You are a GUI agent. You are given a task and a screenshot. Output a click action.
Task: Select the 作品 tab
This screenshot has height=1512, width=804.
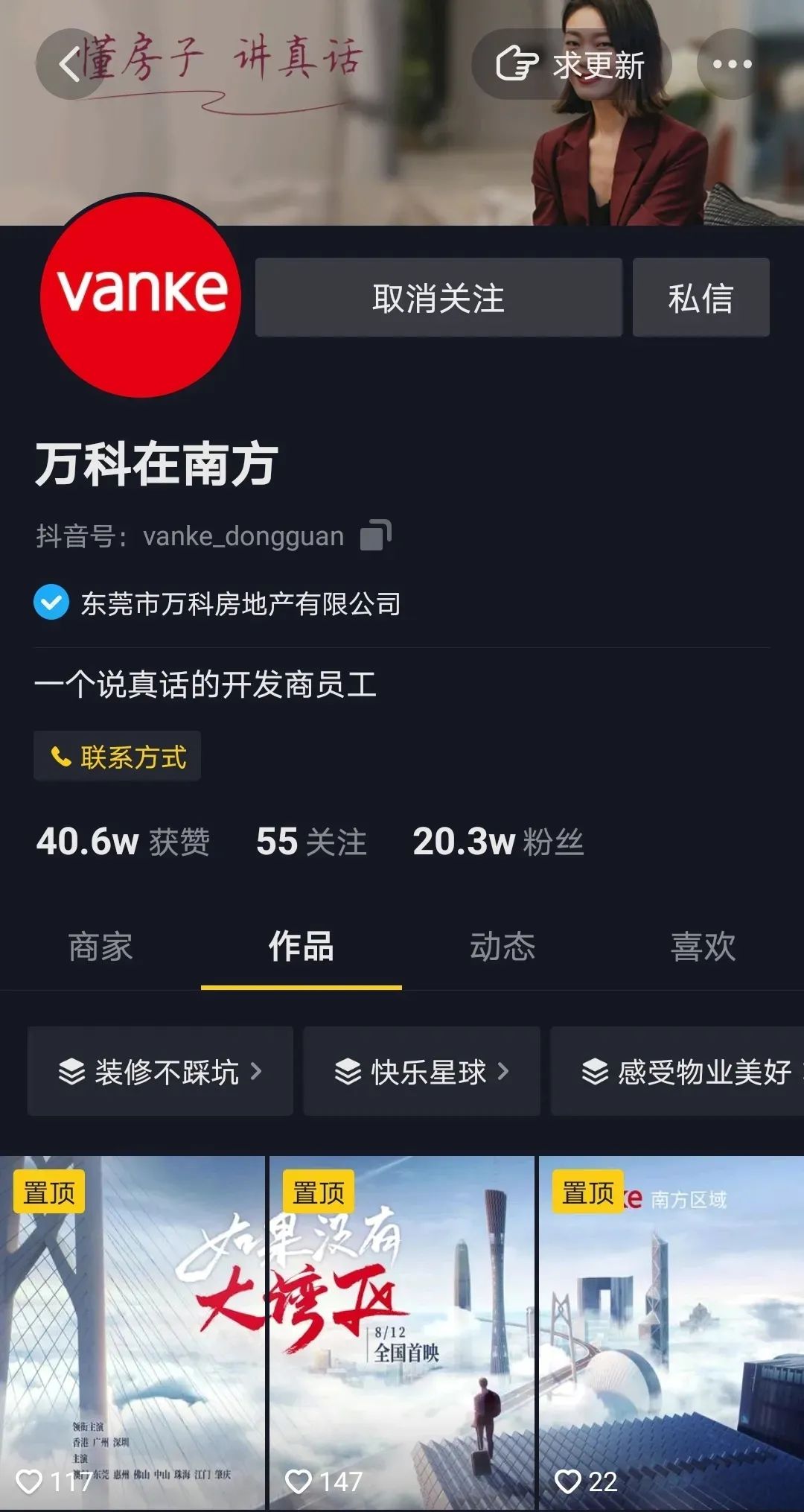point(301,947)
